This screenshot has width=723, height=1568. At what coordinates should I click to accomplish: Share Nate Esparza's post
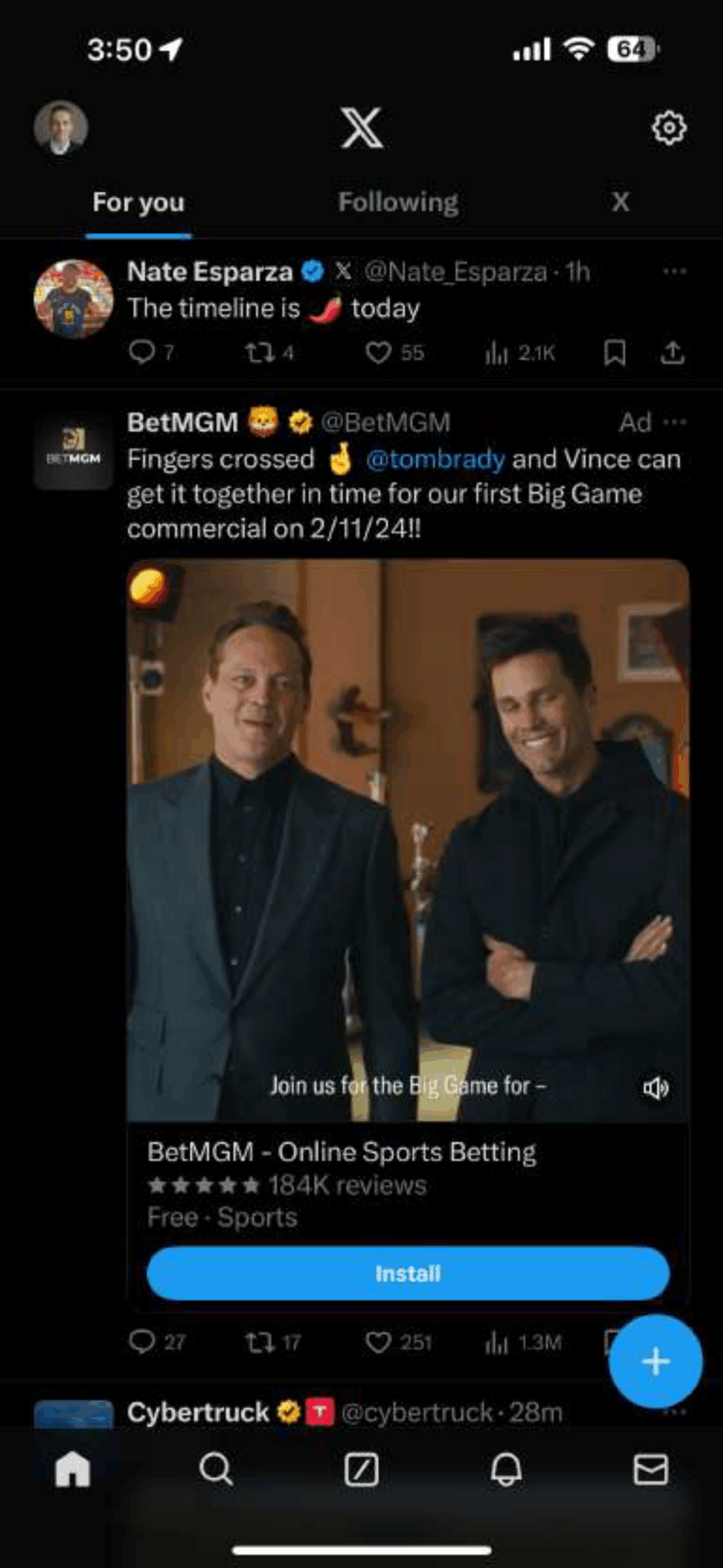(x=672, y=353)
